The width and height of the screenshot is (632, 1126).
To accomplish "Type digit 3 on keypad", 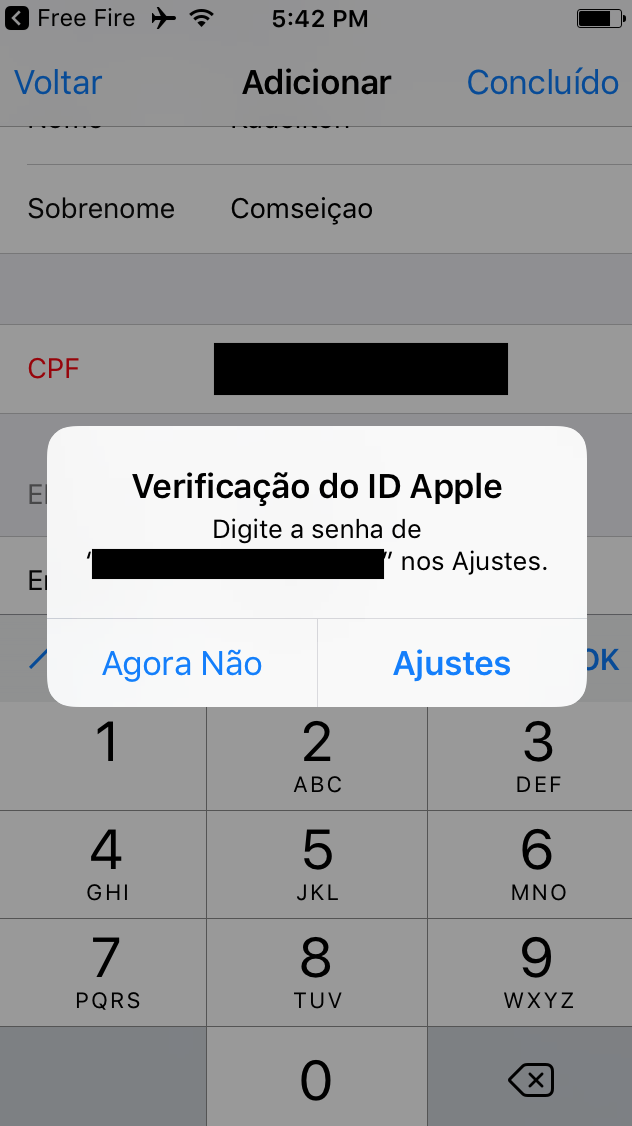I will click(538, 755).
